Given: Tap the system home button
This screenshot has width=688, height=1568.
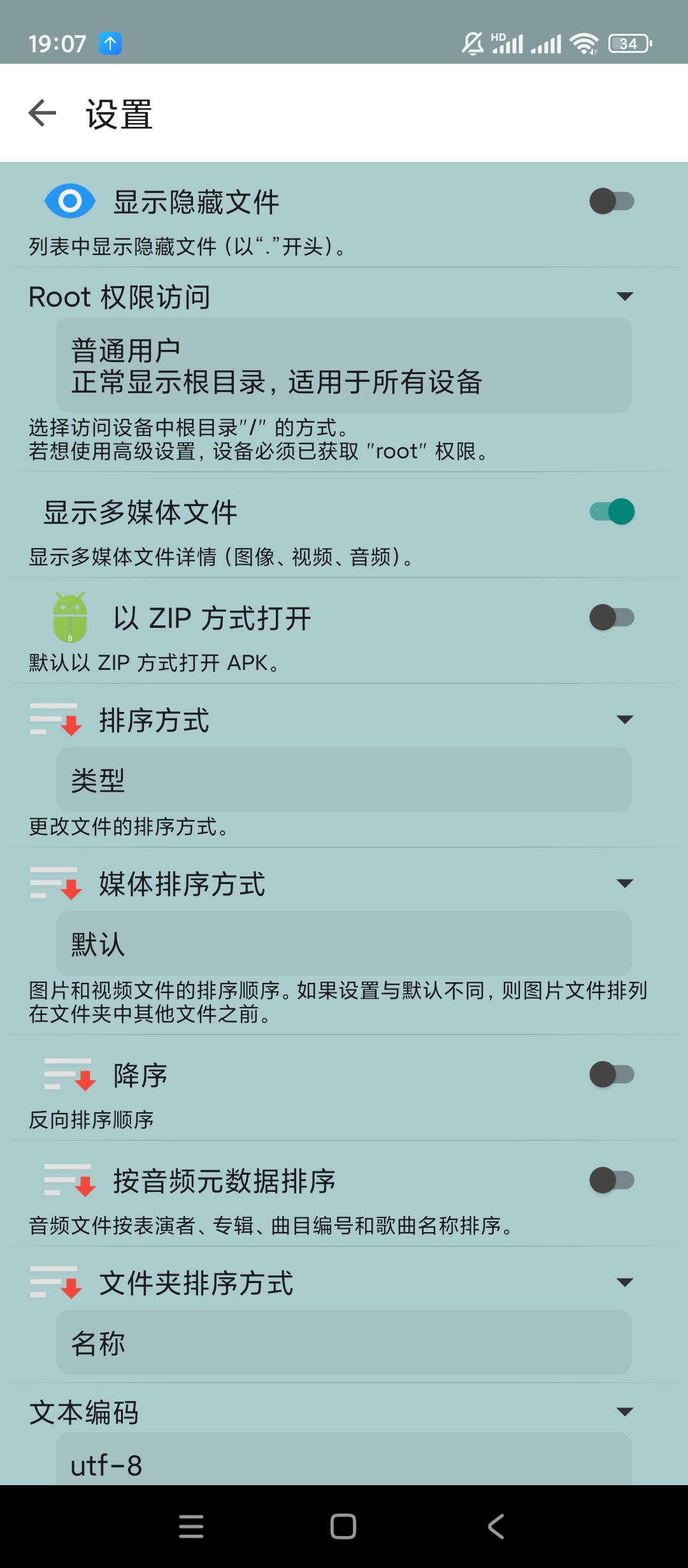Looking at the screenshot, I should [343, 1527].
